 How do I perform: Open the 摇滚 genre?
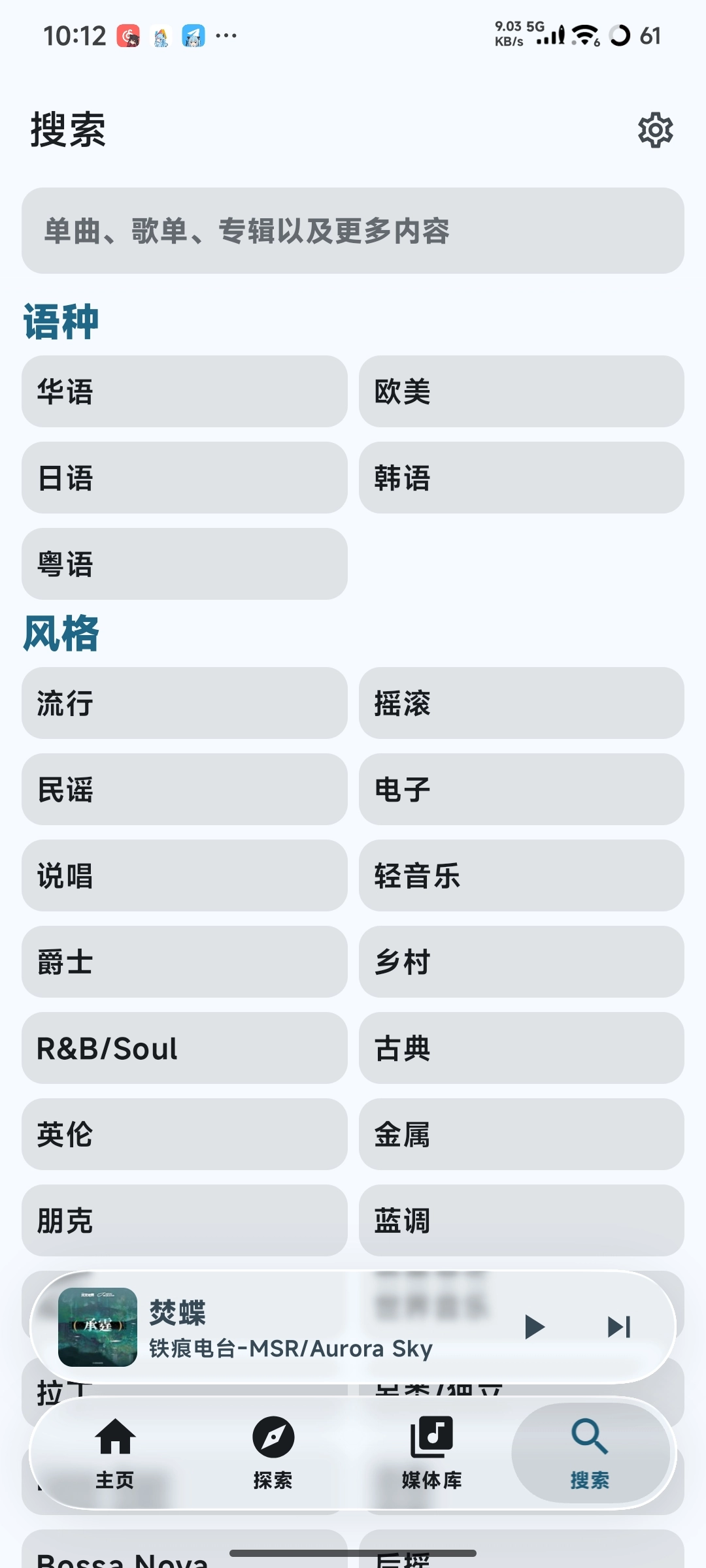coord(521,703)
